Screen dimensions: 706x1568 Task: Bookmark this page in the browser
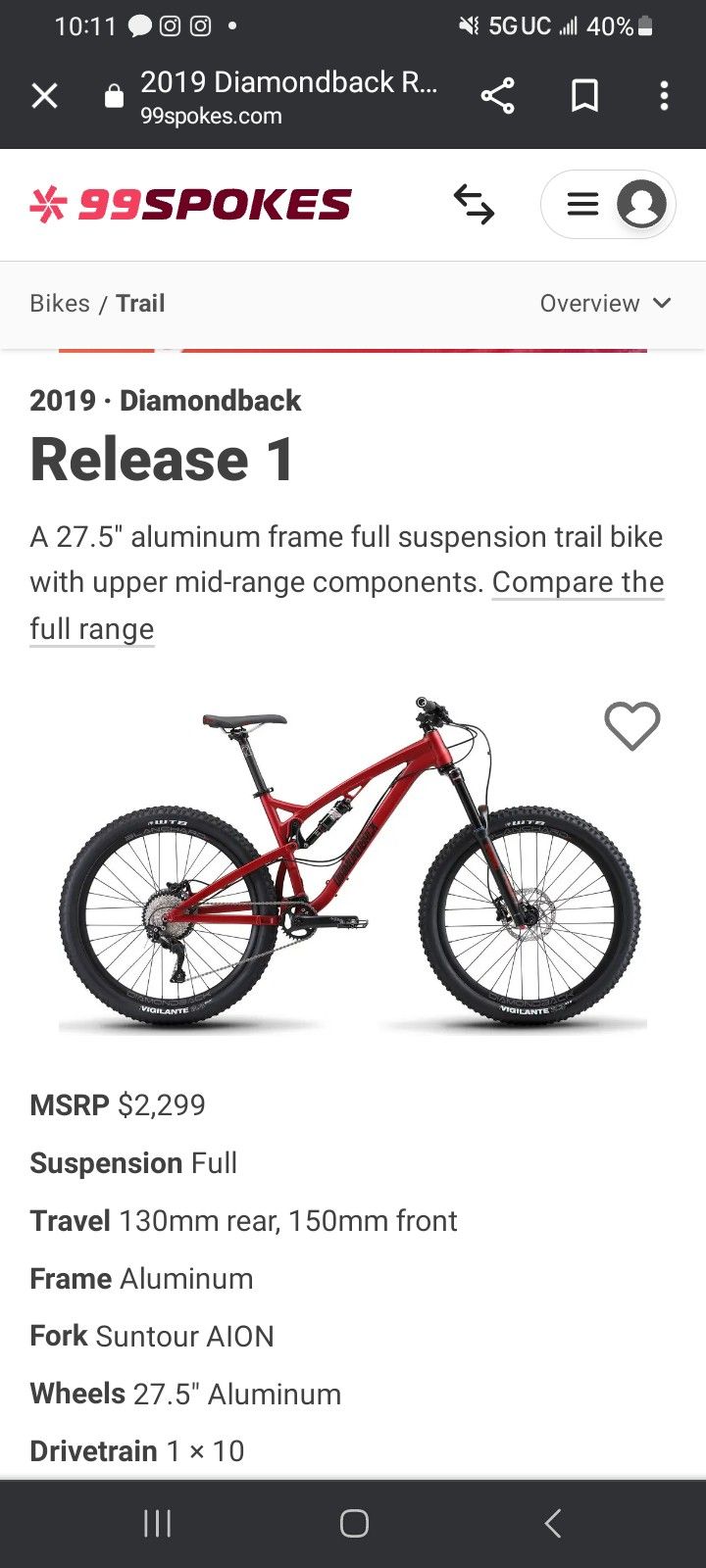(x=584, y=96)
